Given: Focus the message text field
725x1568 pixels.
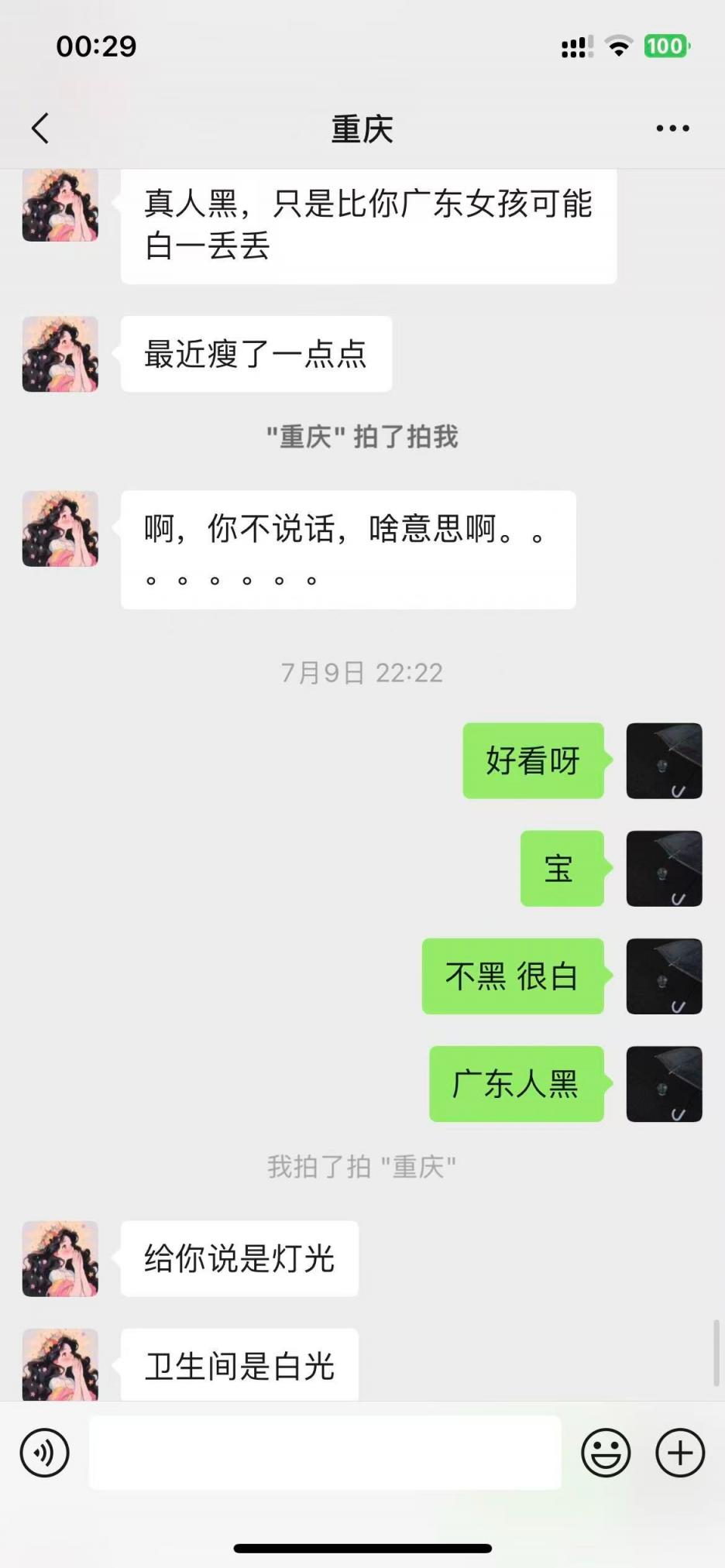Looking at the screenshot, I should point(325,1453).
